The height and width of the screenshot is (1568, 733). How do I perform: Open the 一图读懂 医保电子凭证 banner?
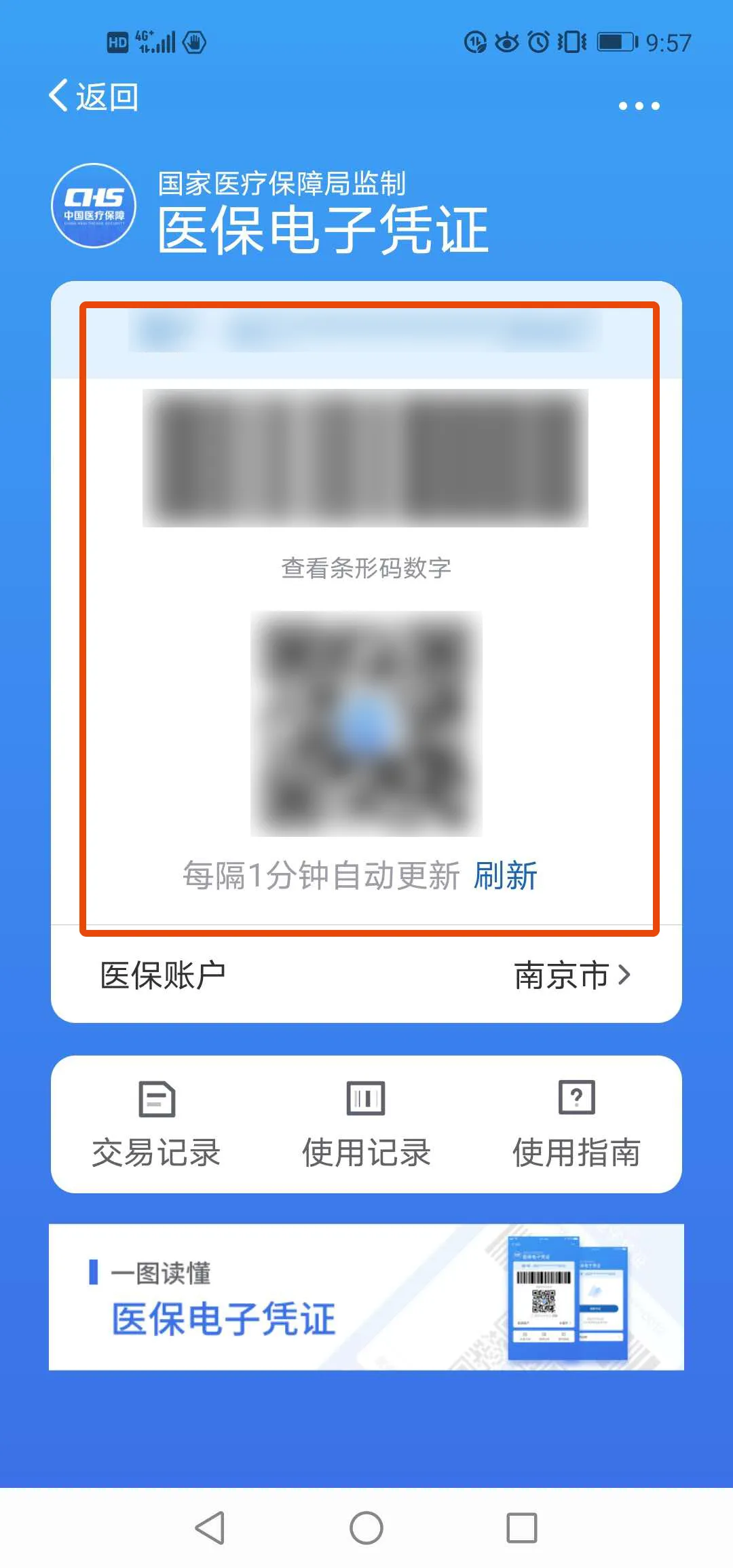[366, 1296]
